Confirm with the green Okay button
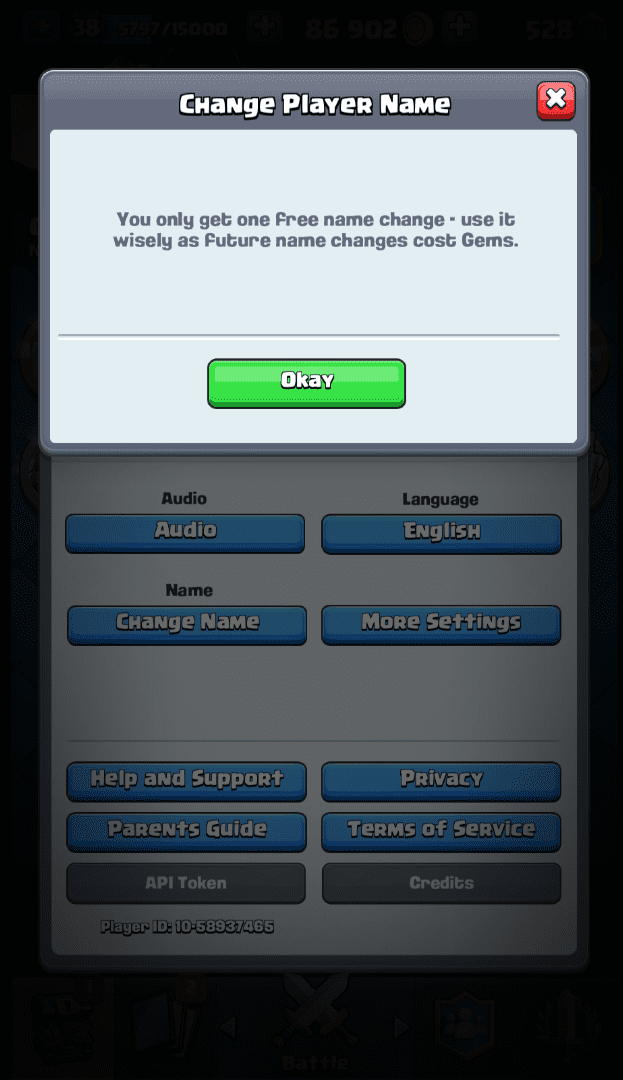This screenshot has height=1080, width=623. (306, 383)
